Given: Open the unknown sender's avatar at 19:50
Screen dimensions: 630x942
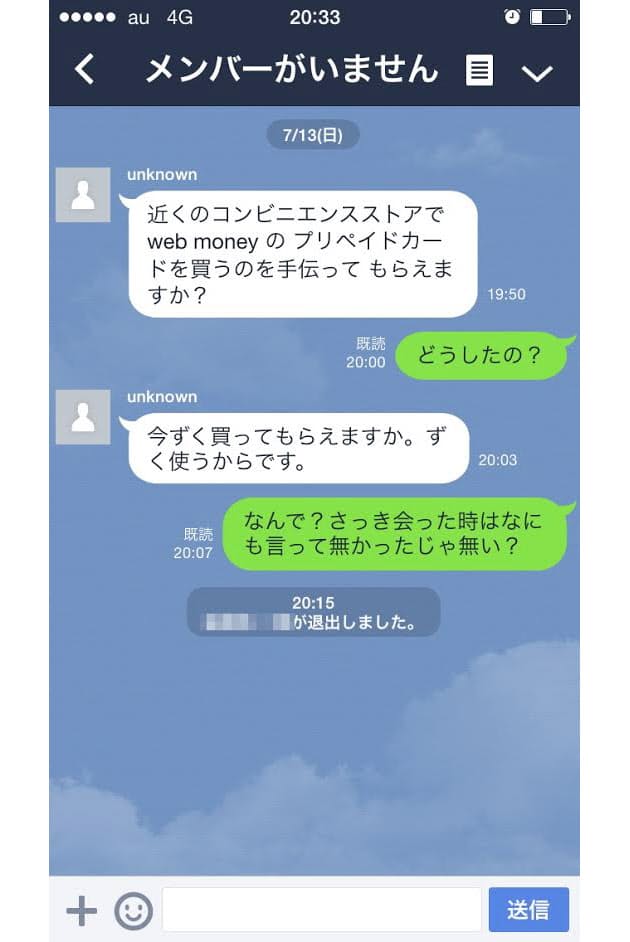Looking at the screenshot, I should (83, 195).
